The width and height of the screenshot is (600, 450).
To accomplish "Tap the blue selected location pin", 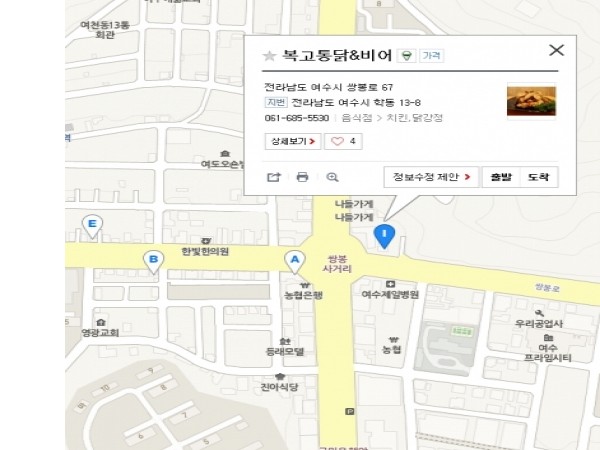I will coord(383,235).
